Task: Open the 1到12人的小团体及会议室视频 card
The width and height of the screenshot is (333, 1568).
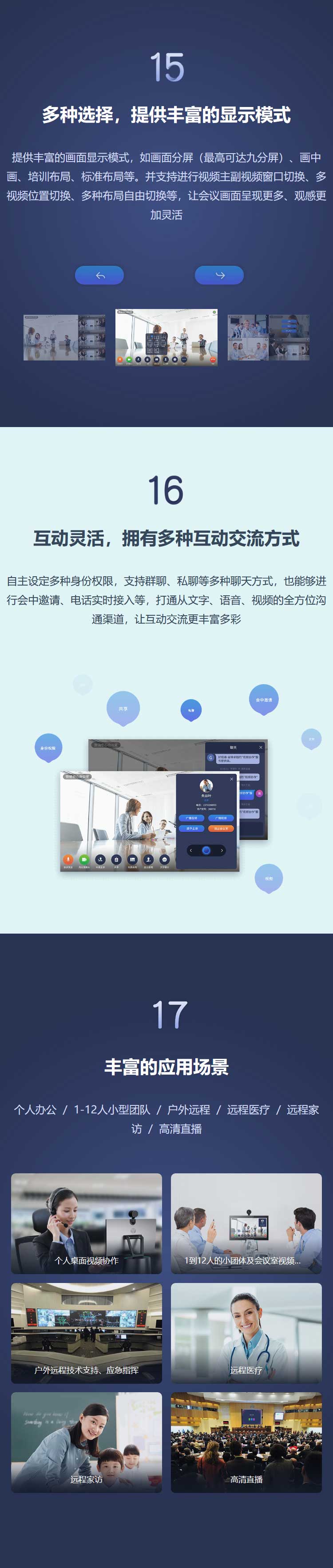Action: point(246,1223)
